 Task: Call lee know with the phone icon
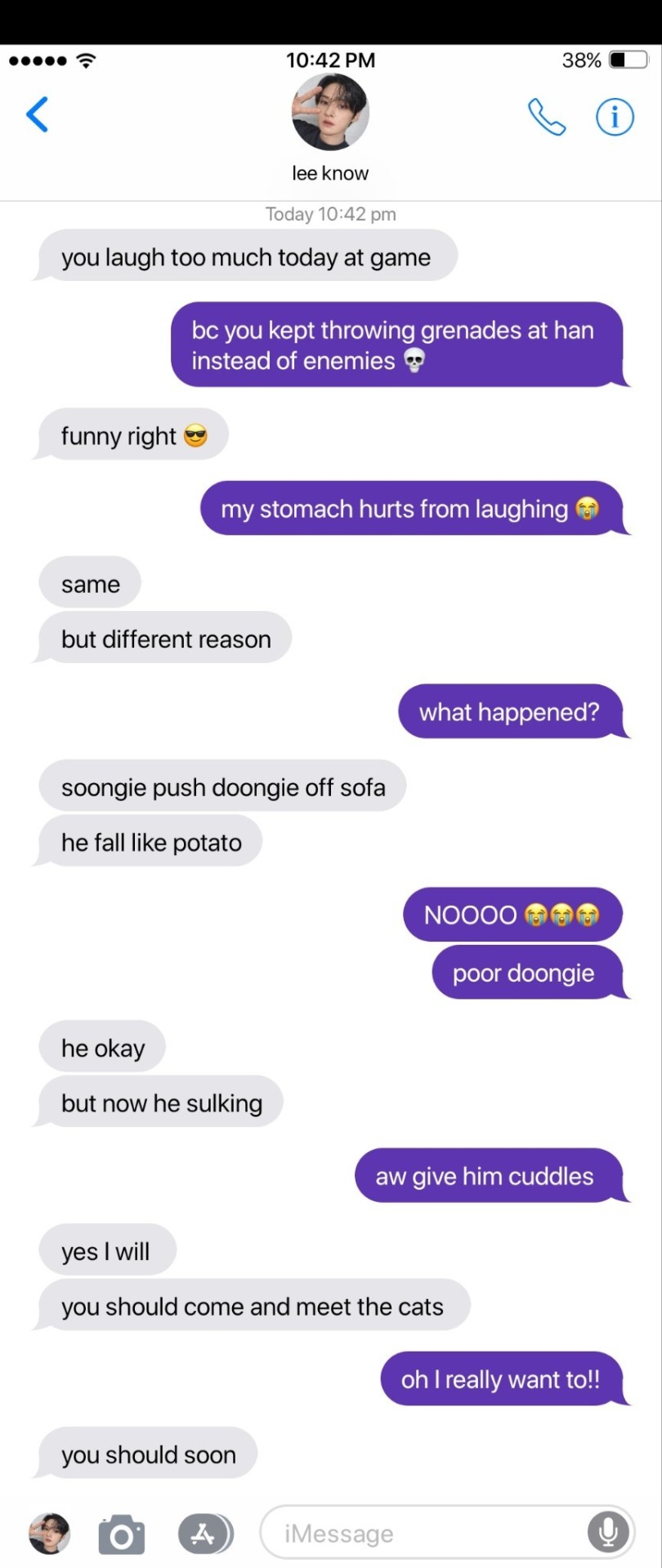pos(546,117)
